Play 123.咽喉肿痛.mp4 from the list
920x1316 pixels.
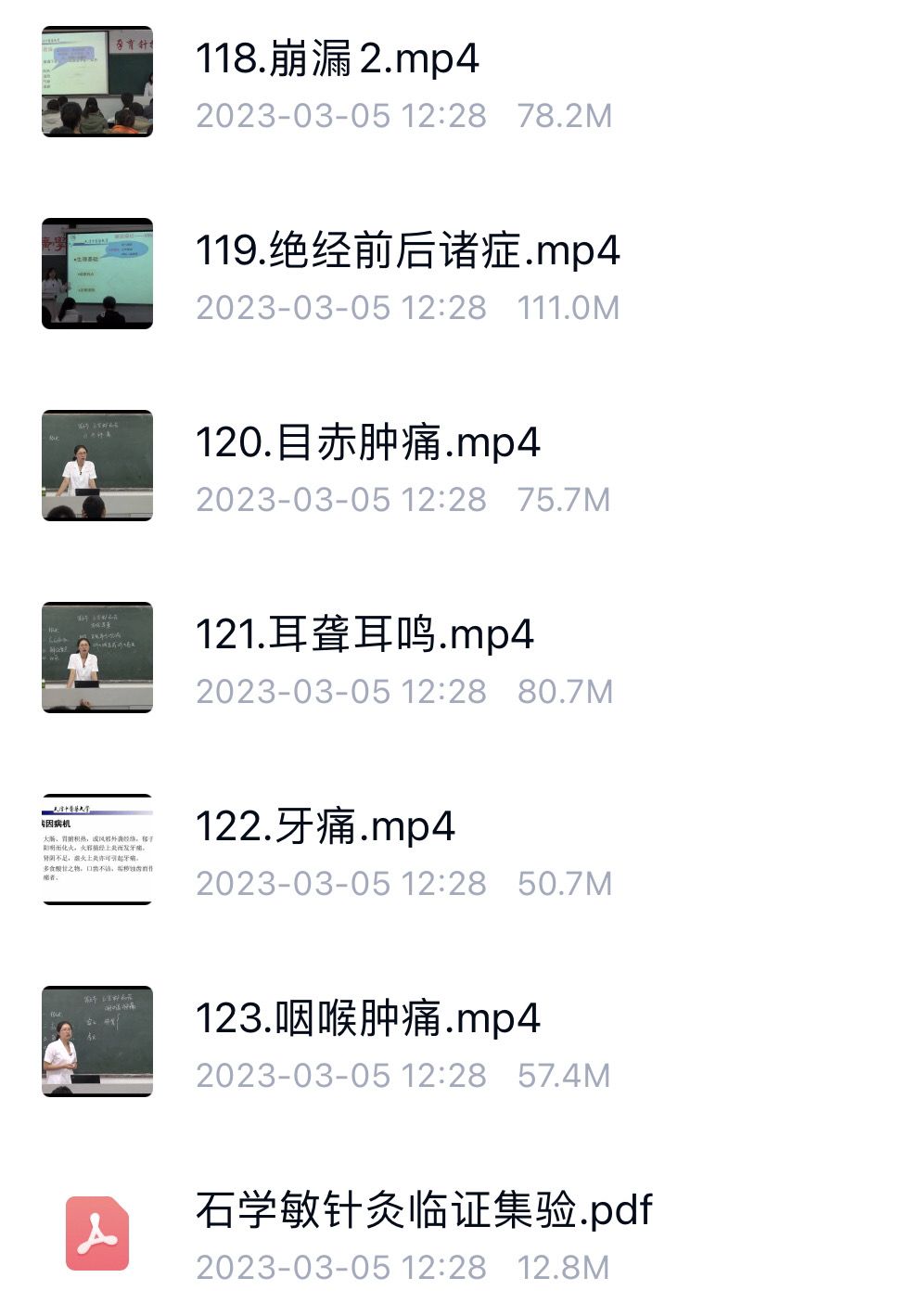pos(367,1019)
